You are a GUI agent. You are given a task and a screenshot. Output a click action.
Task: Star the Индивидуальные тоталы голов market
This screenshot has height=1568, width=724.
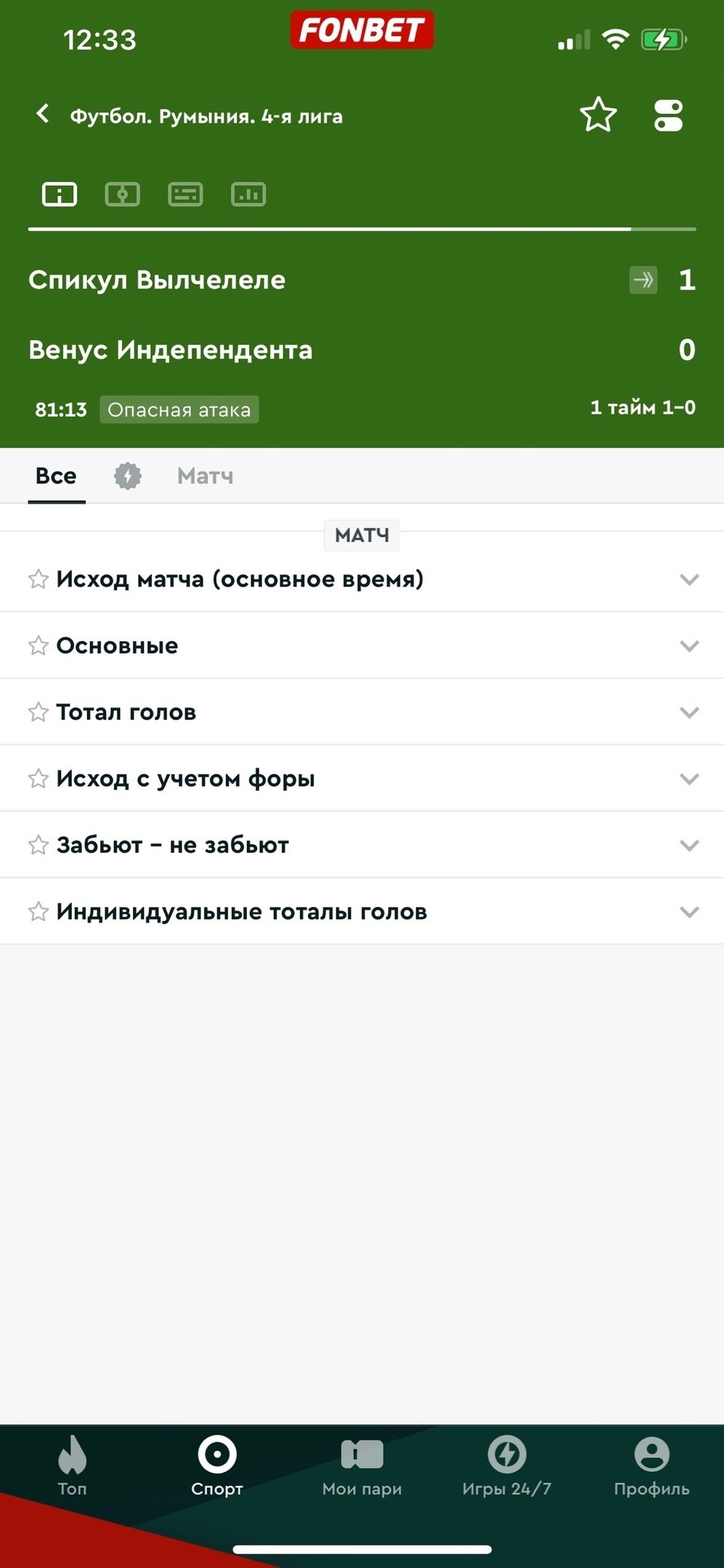38,912
